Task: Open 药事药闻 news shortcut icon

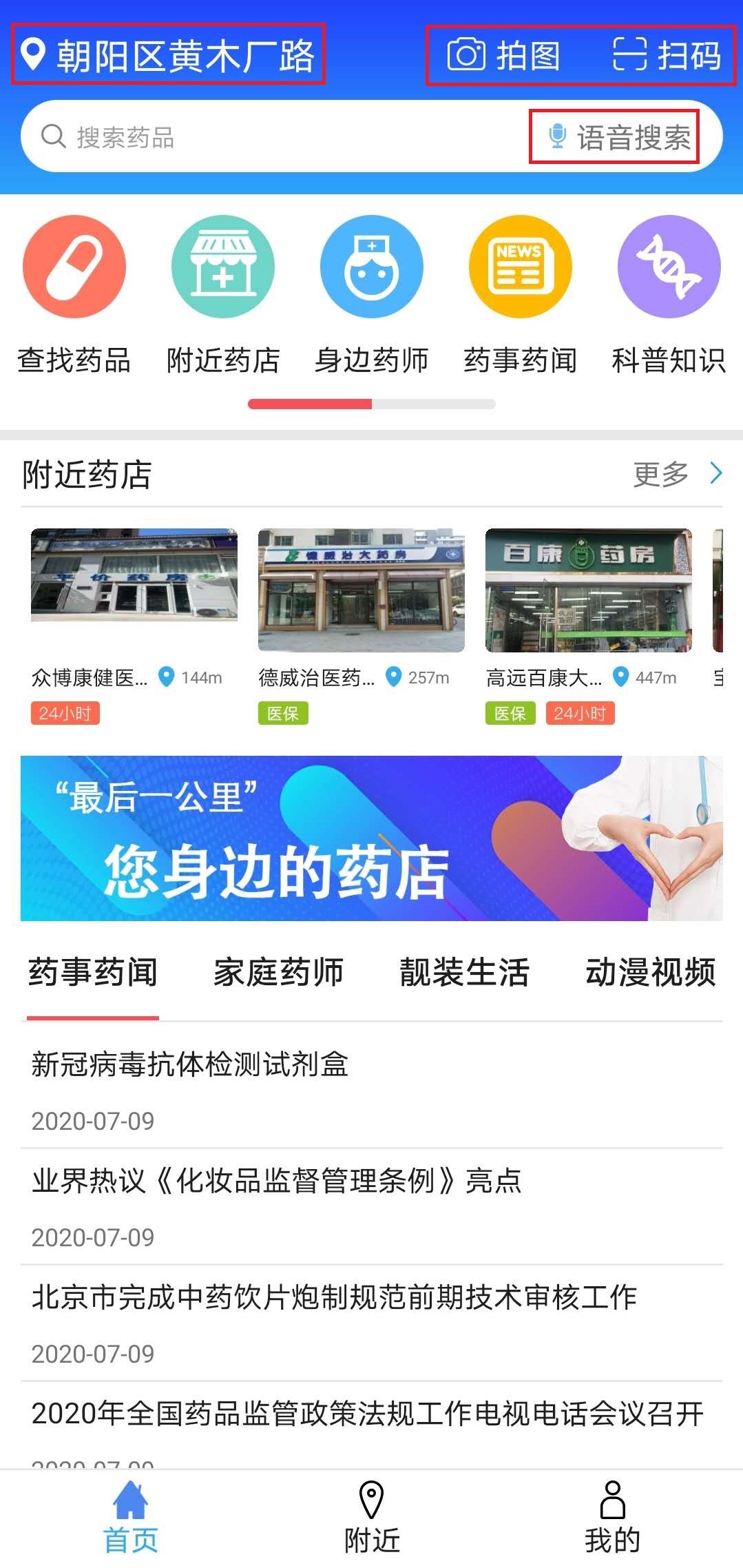Action: pyautogui.click(x=521, y=267)
